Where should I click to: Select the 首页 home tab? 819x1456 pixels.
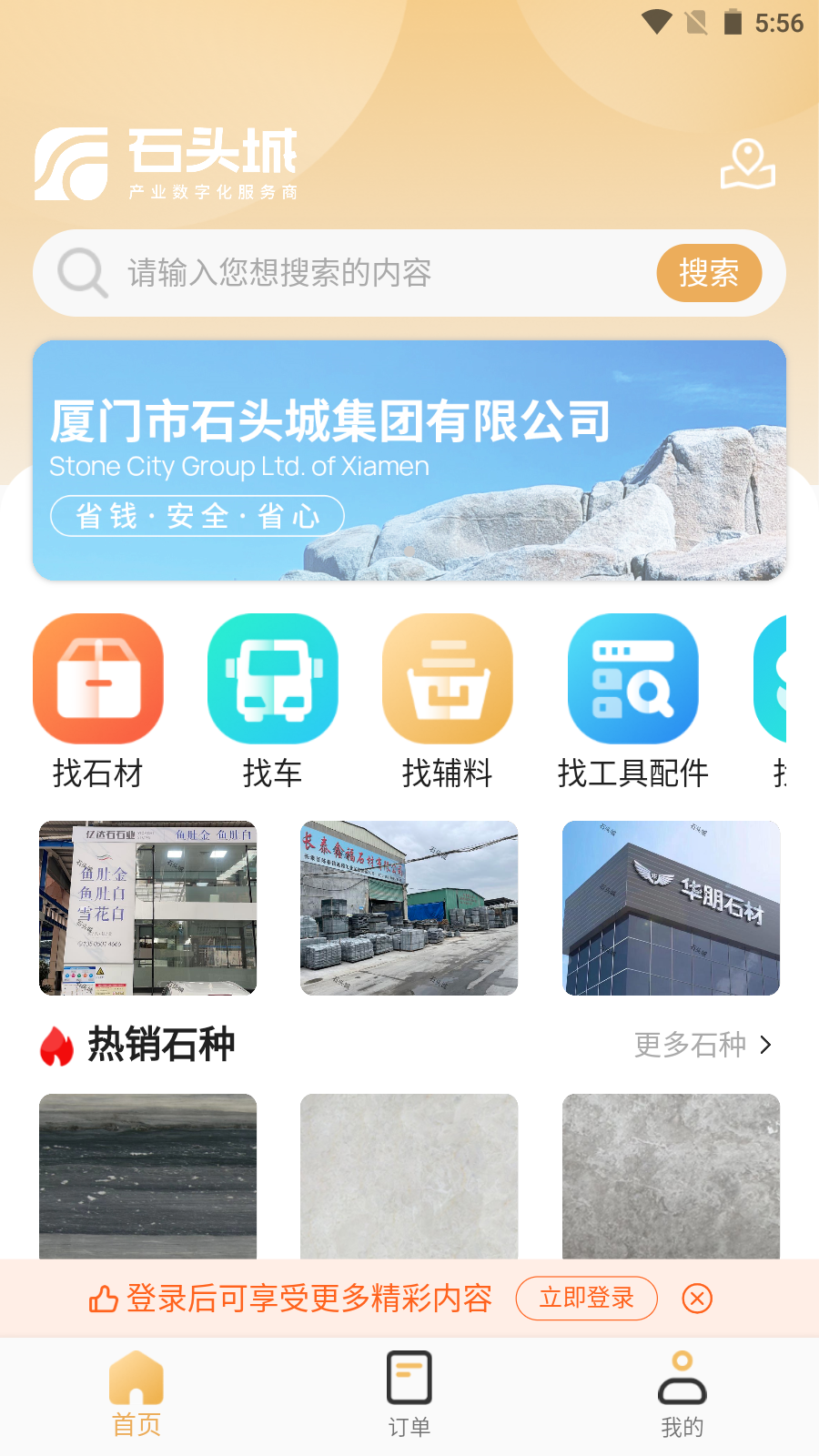coord(135,1392)
